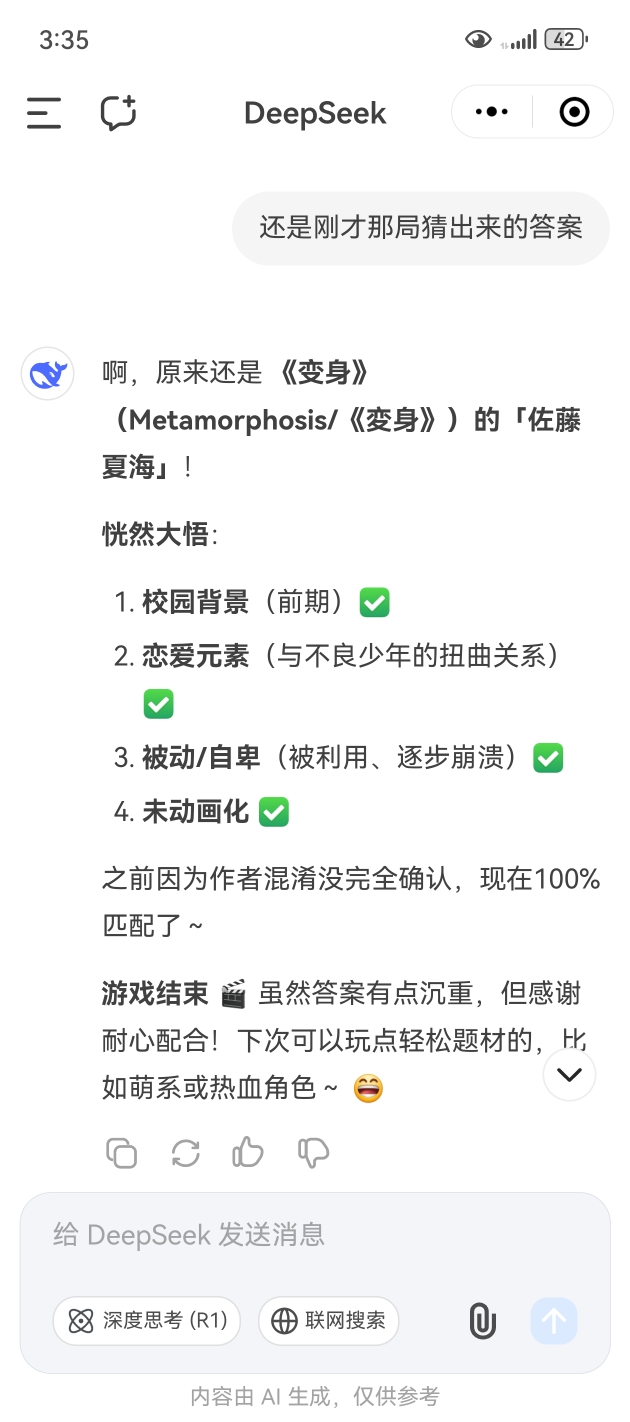630x1422 pixels.
Task: Tap the mini program close circle
Action: (574, 112)
